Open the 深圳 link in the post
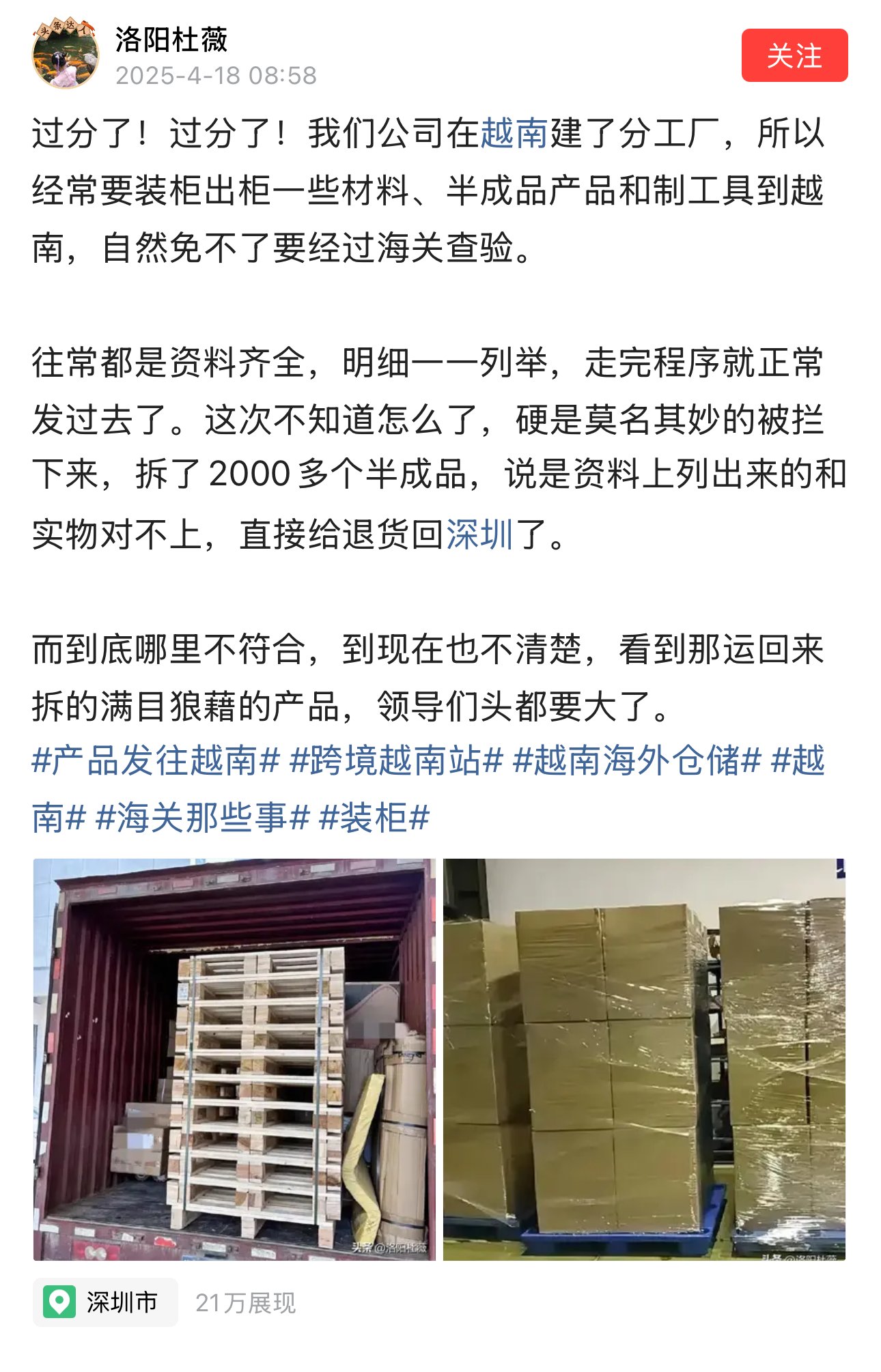This screenshot has height=1372, width=881. point(479,534)
